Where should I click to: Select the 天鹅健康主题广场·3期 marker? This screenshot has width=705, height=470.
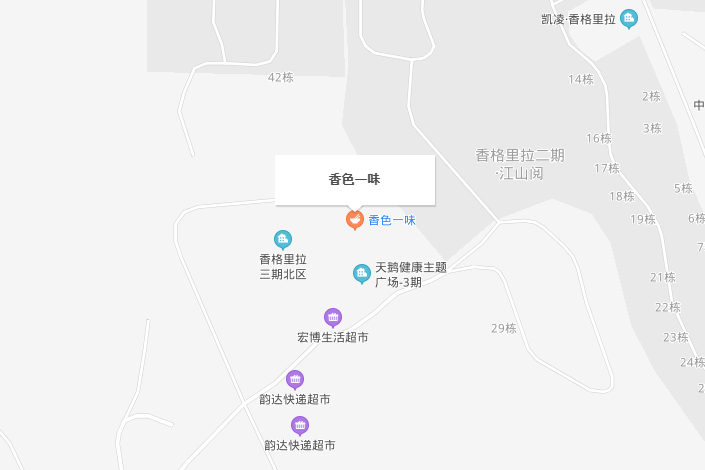362,273
